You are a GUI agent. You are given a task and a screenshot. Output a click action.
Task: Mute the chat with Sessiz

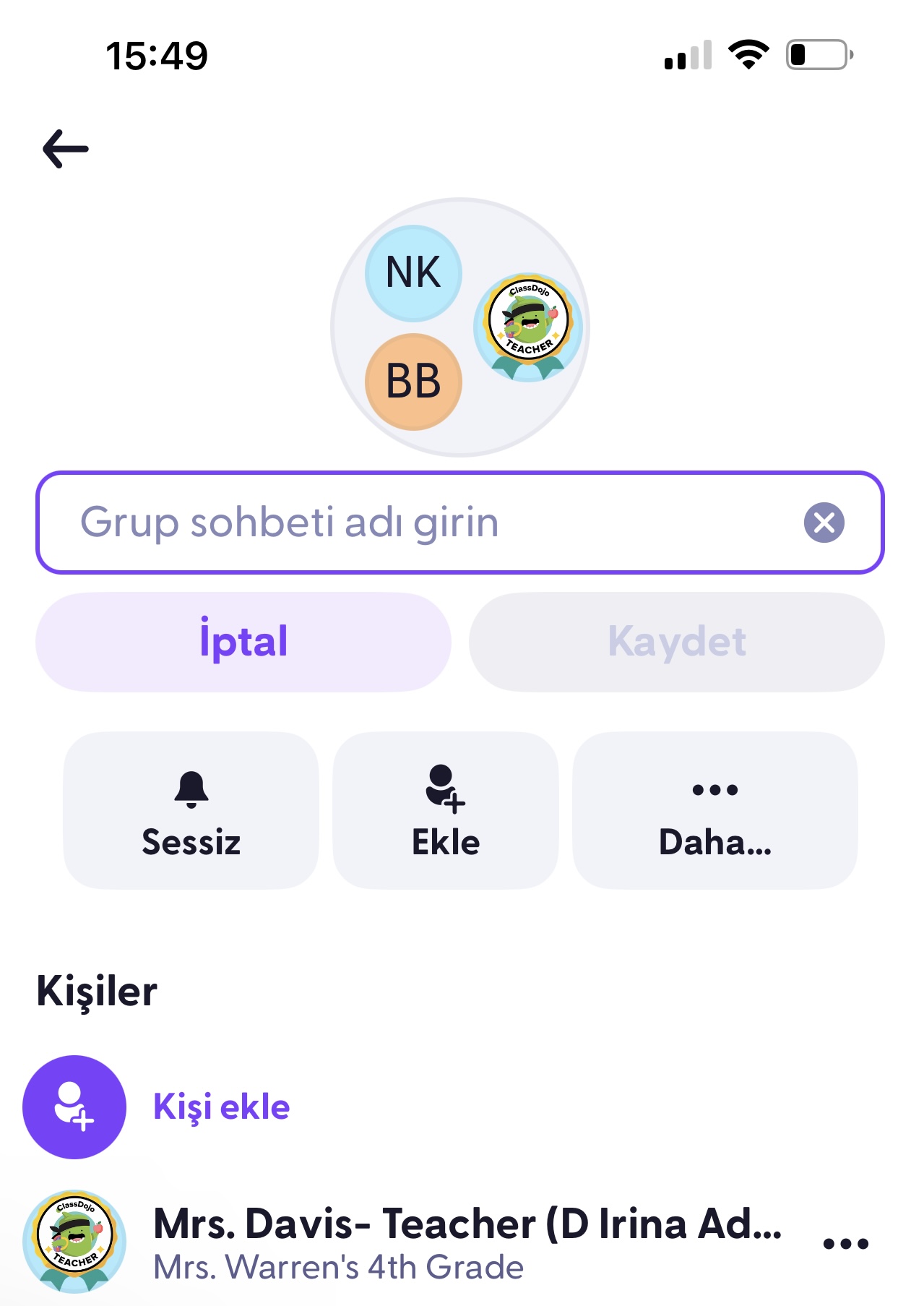191,810
